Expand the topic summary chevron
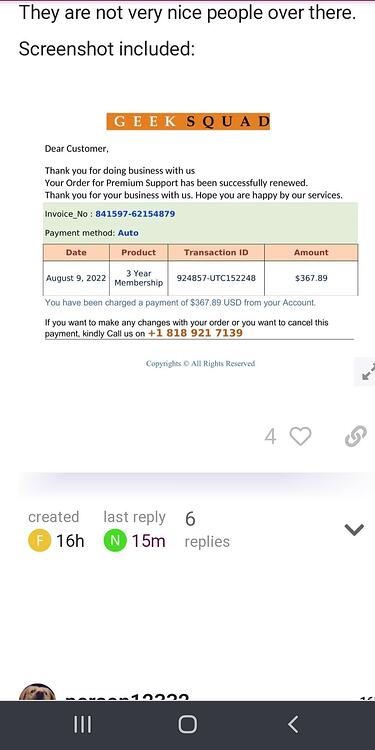 point(354,529)
